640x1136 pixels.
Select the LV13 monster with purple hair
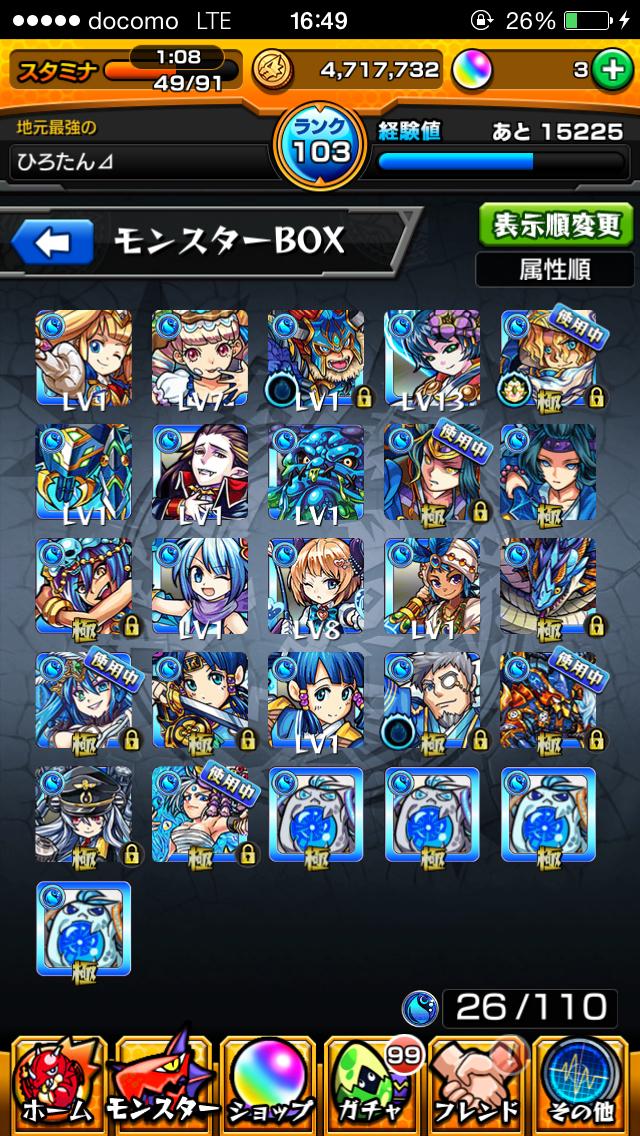[432, 358]
